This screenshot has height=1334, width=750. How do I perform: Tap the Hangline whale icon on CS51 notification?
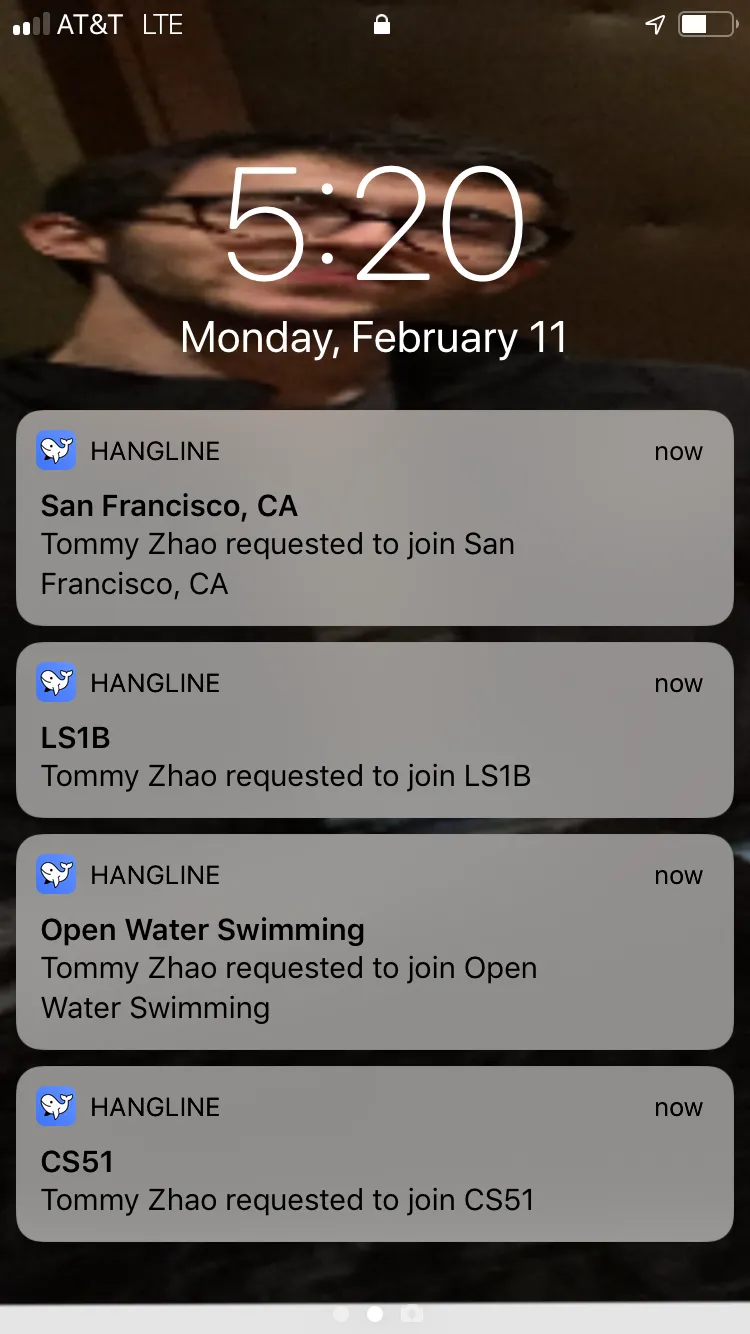(56, 1106)
